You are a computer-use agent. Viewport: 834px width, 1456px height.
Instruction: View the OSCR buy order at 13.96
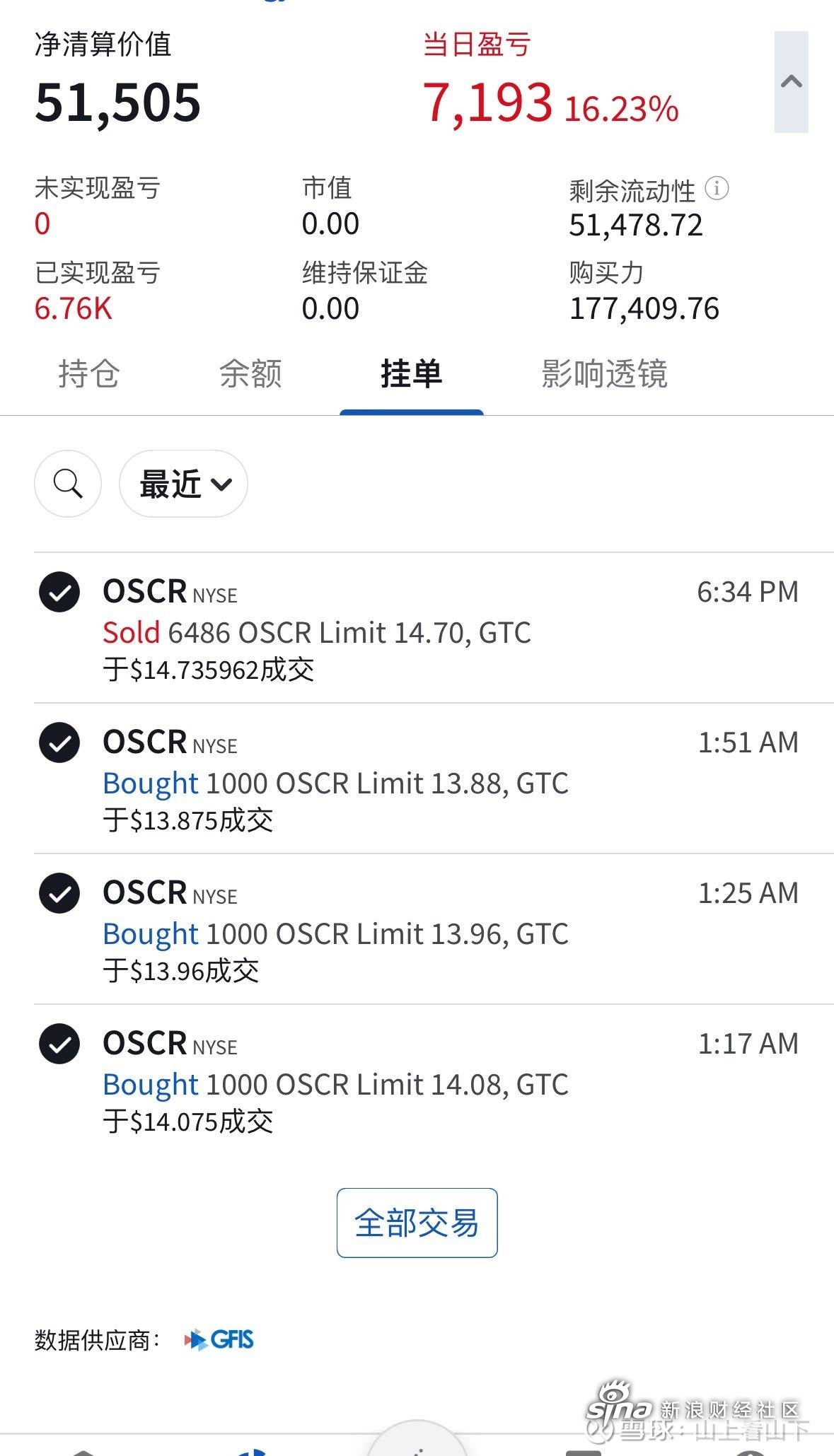point(434,929)
